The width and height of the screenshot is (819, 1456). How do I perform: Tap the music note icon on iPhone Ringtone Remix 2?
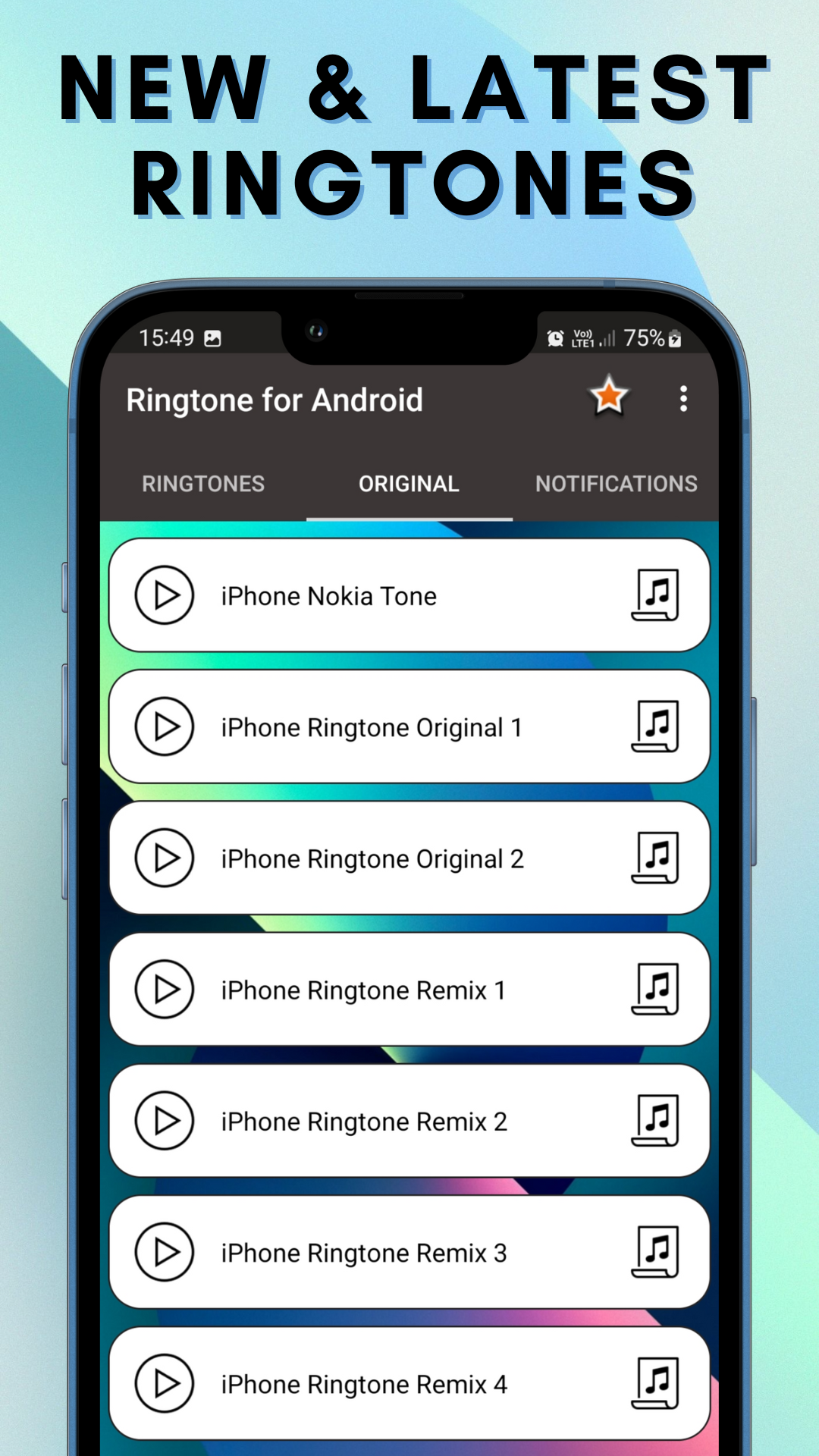(657, 1121)
